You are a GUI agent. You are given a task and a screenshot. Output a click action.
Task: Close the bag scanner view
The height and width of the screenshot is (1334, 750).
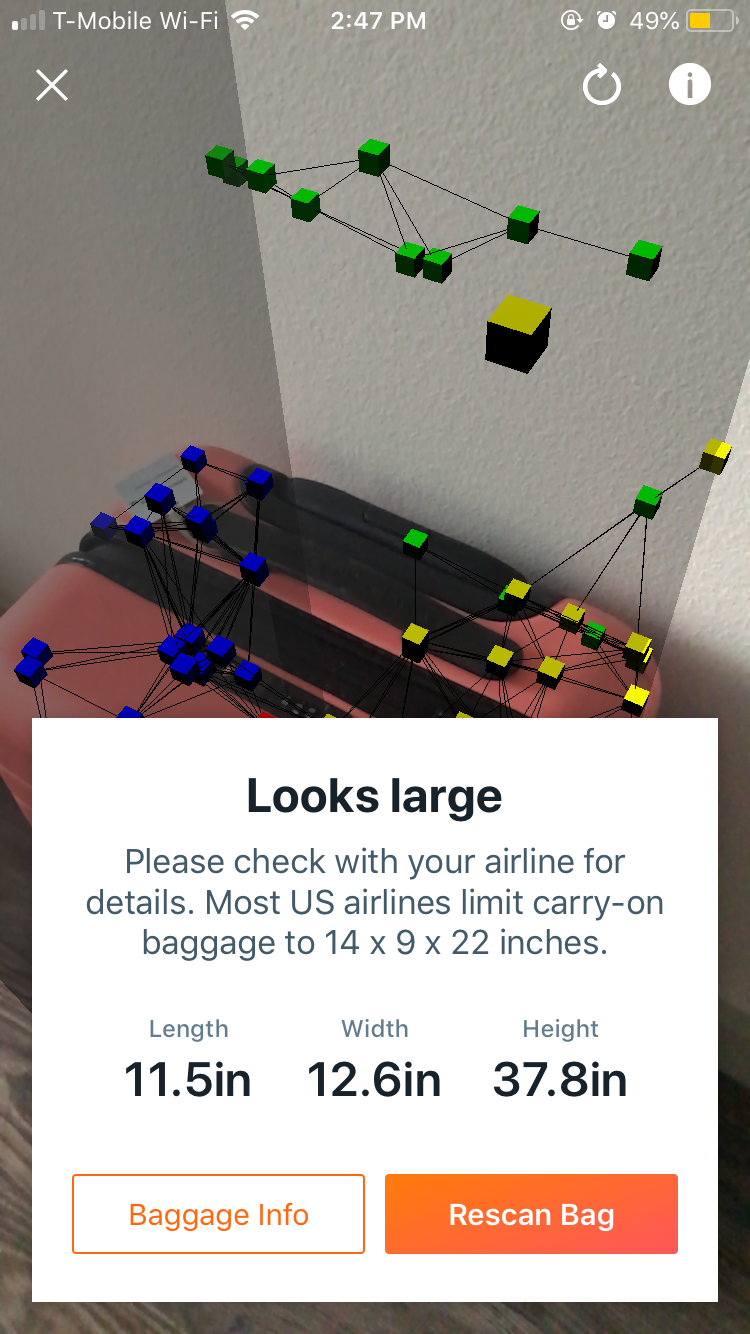[x=52, y=86]
